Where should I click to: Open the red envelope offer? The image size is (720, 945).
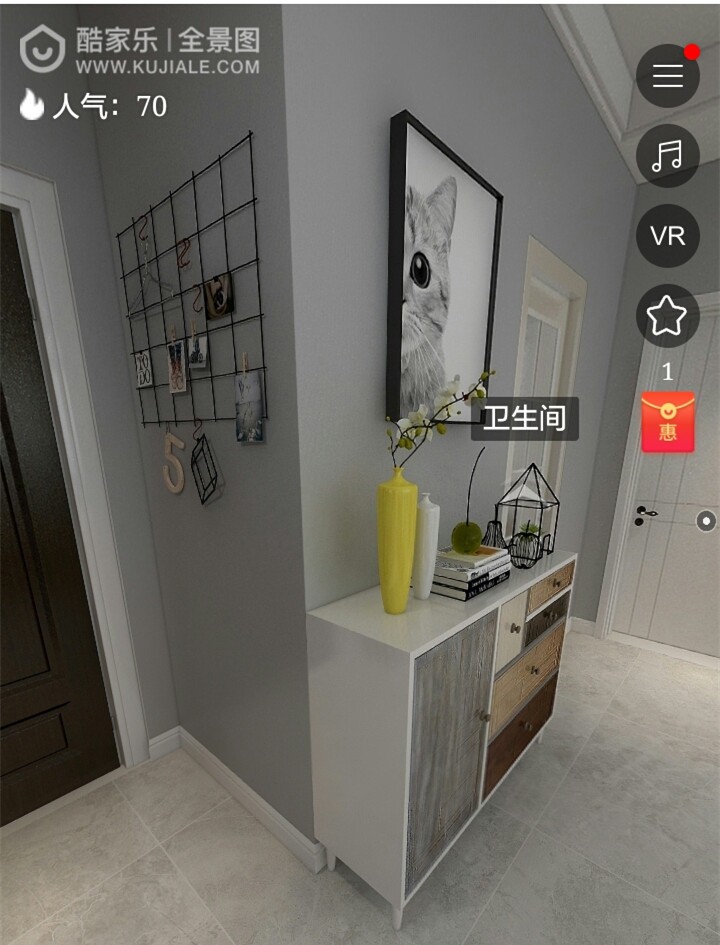point(667,422)
